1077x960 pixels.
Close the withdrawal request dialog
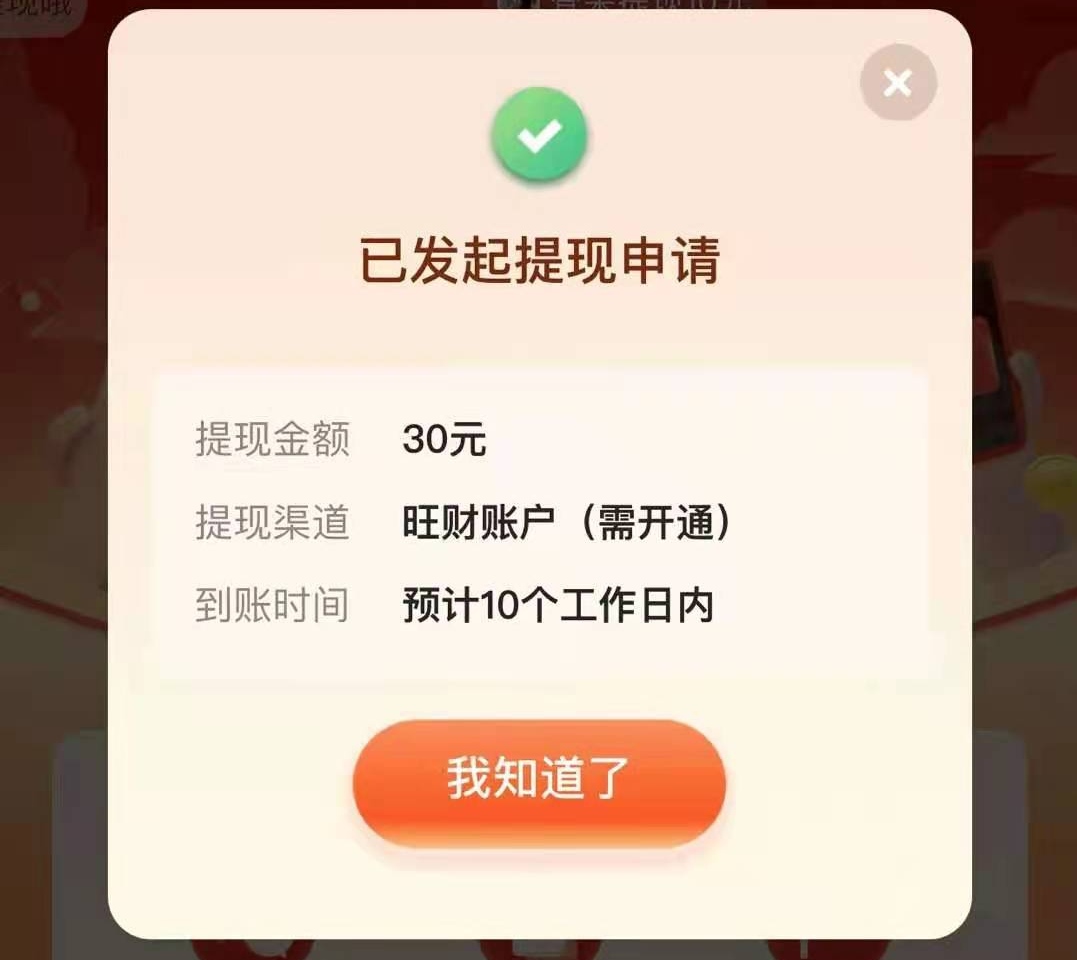pyautogui.click(x=897, y=83)
